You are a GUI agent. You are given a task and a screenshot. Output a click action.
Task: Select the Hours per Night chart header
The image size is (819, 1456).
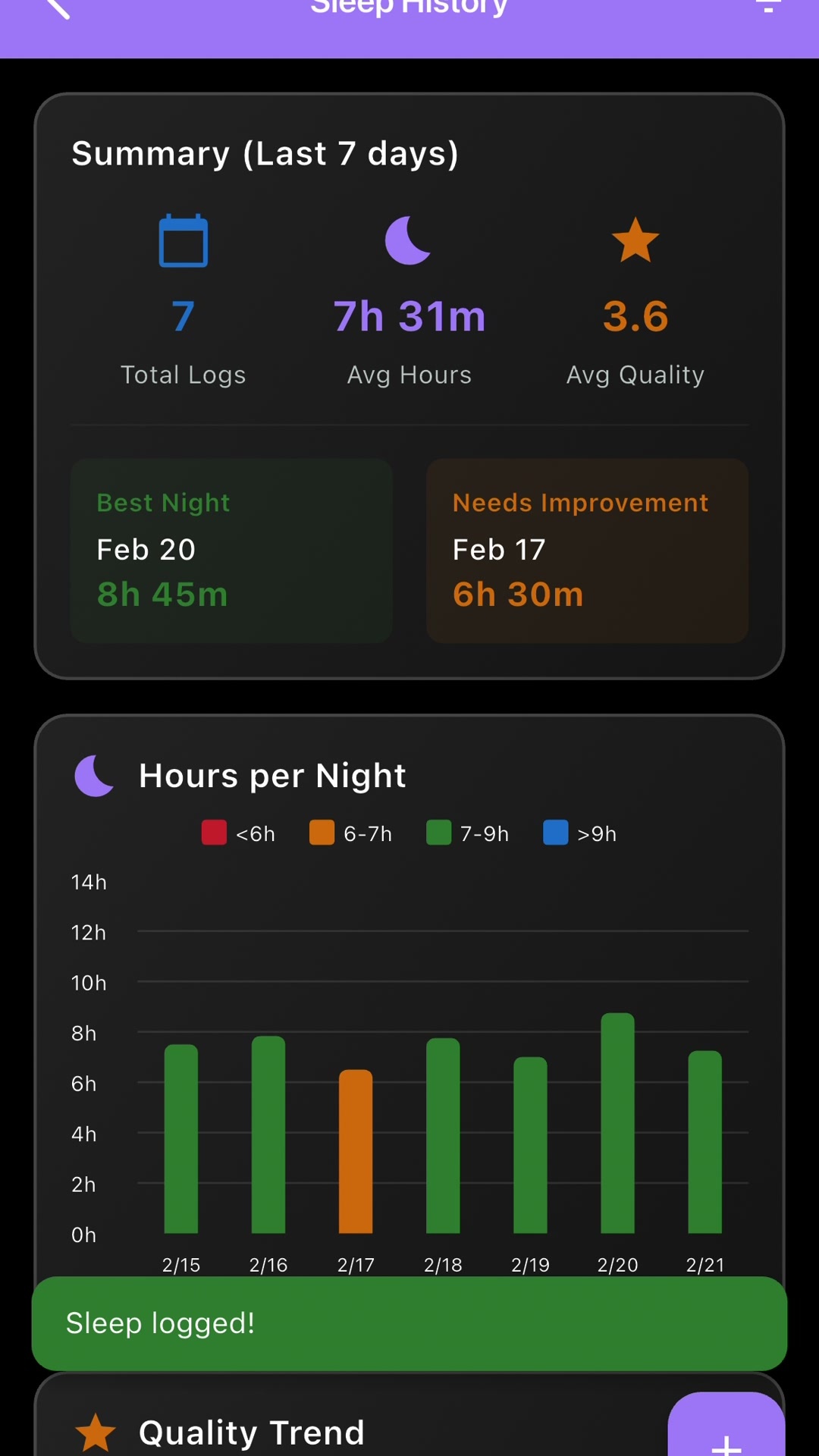coord(272,775)
